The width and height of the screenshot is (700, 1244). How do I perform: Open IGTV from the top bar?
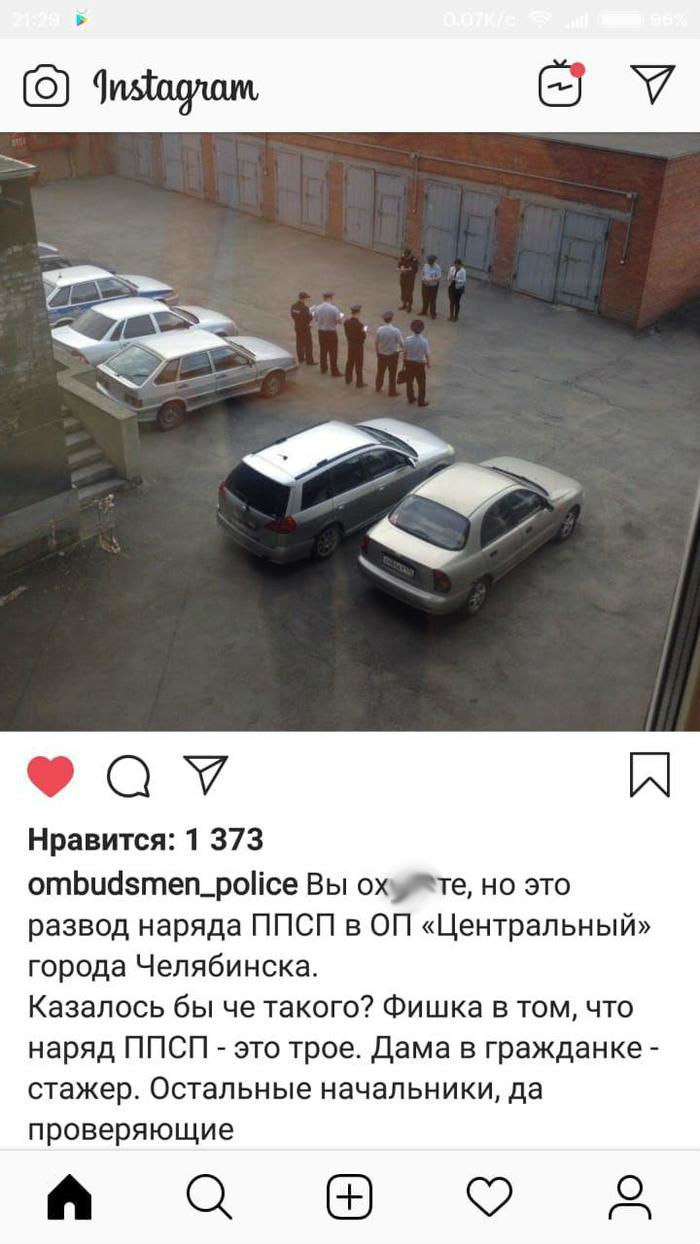[x=560, y=84]
